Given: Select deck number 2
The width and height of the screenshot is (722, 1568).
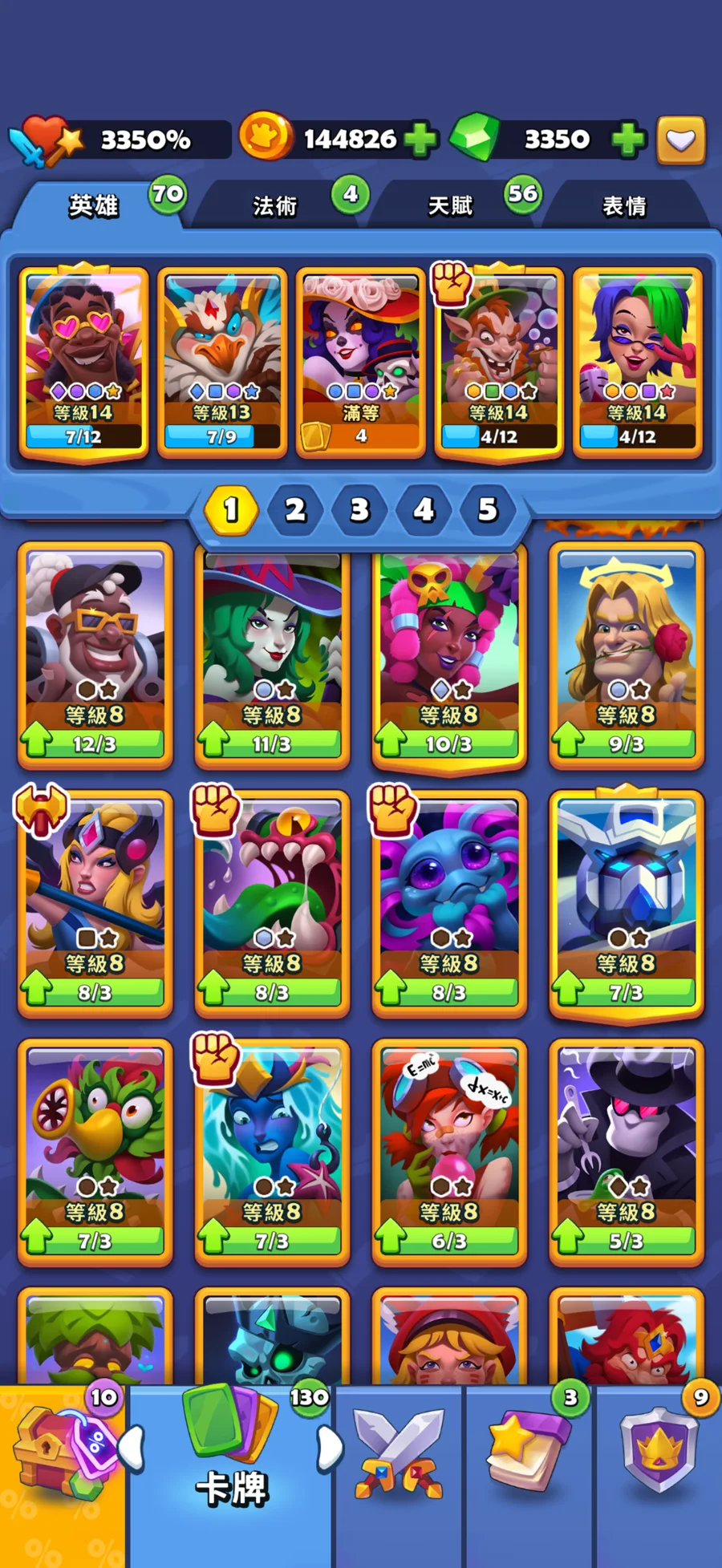Looking at the screenshot, I should (x=295, y=510).
